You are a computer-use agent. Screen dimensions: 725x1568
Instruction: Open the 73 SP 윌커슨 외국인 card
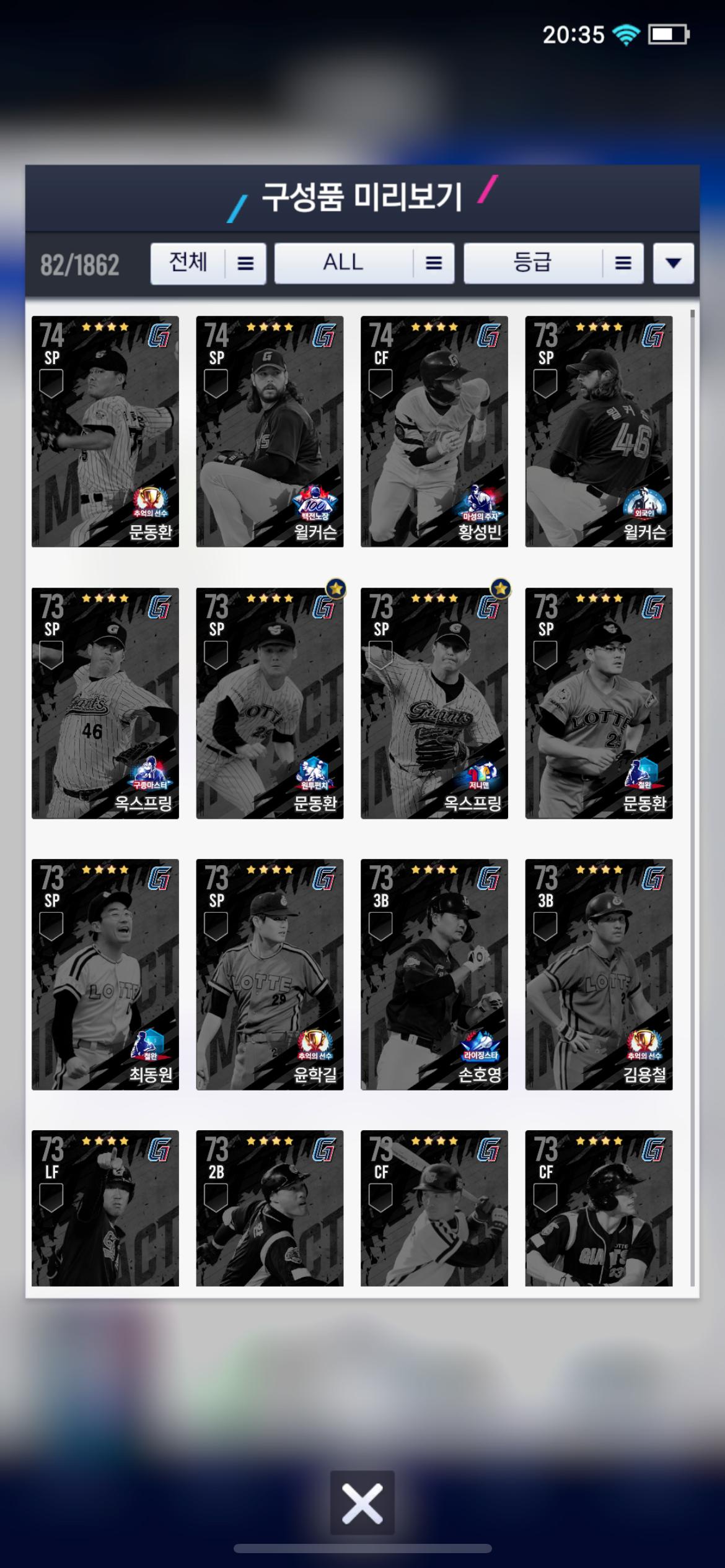point(599,432)
